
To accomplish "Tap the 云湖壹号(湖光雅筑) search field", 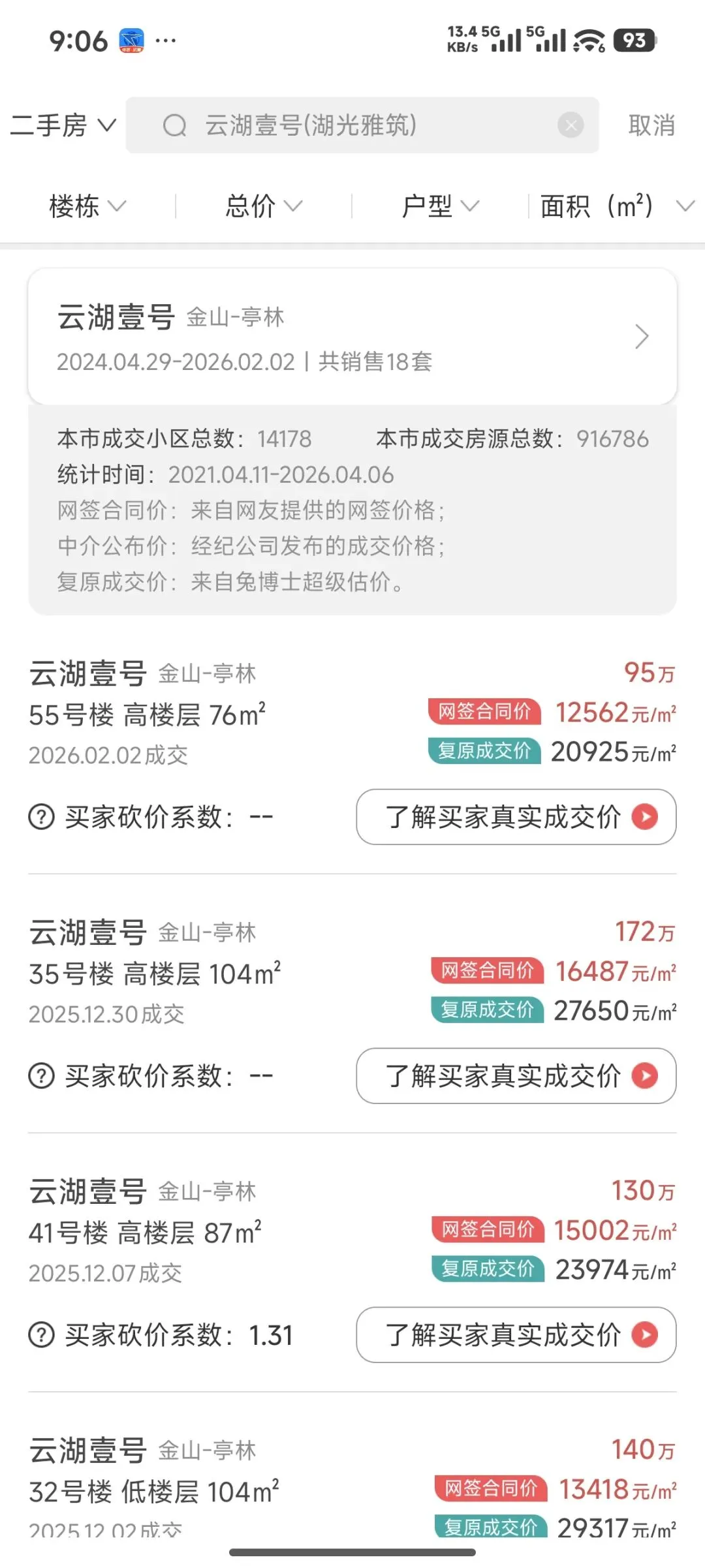I will [x=362, y=125].
